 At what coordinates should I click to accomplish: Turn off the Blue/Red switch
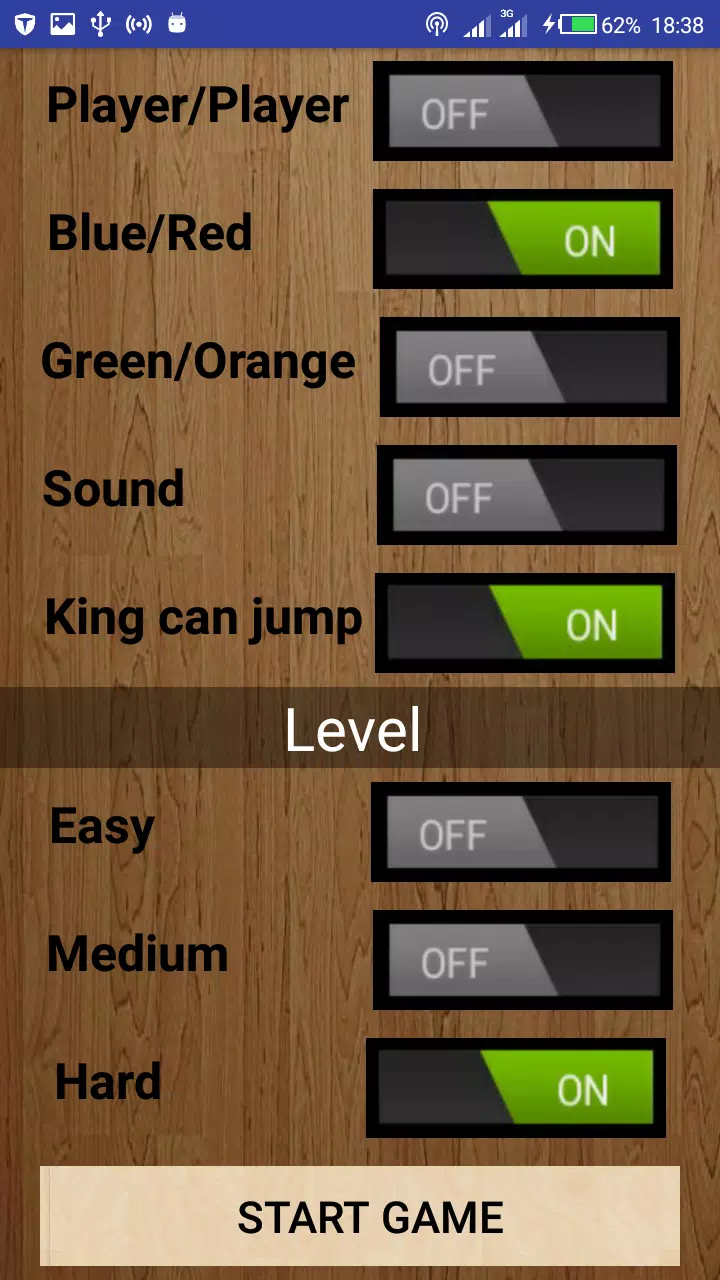(522, 239)
